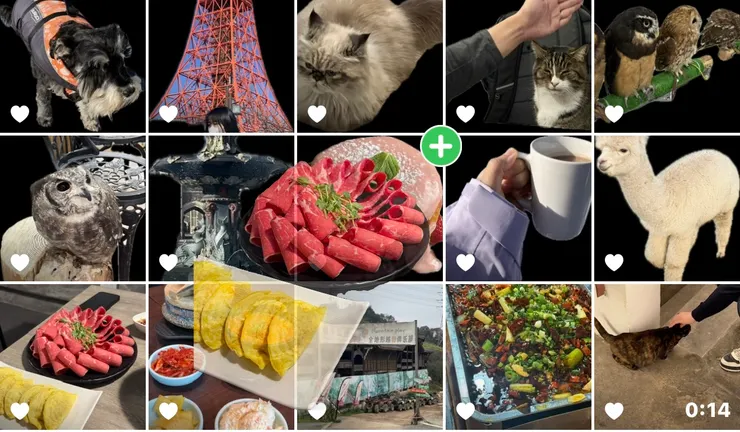Favorite the hand holding a mug photo

465,263
